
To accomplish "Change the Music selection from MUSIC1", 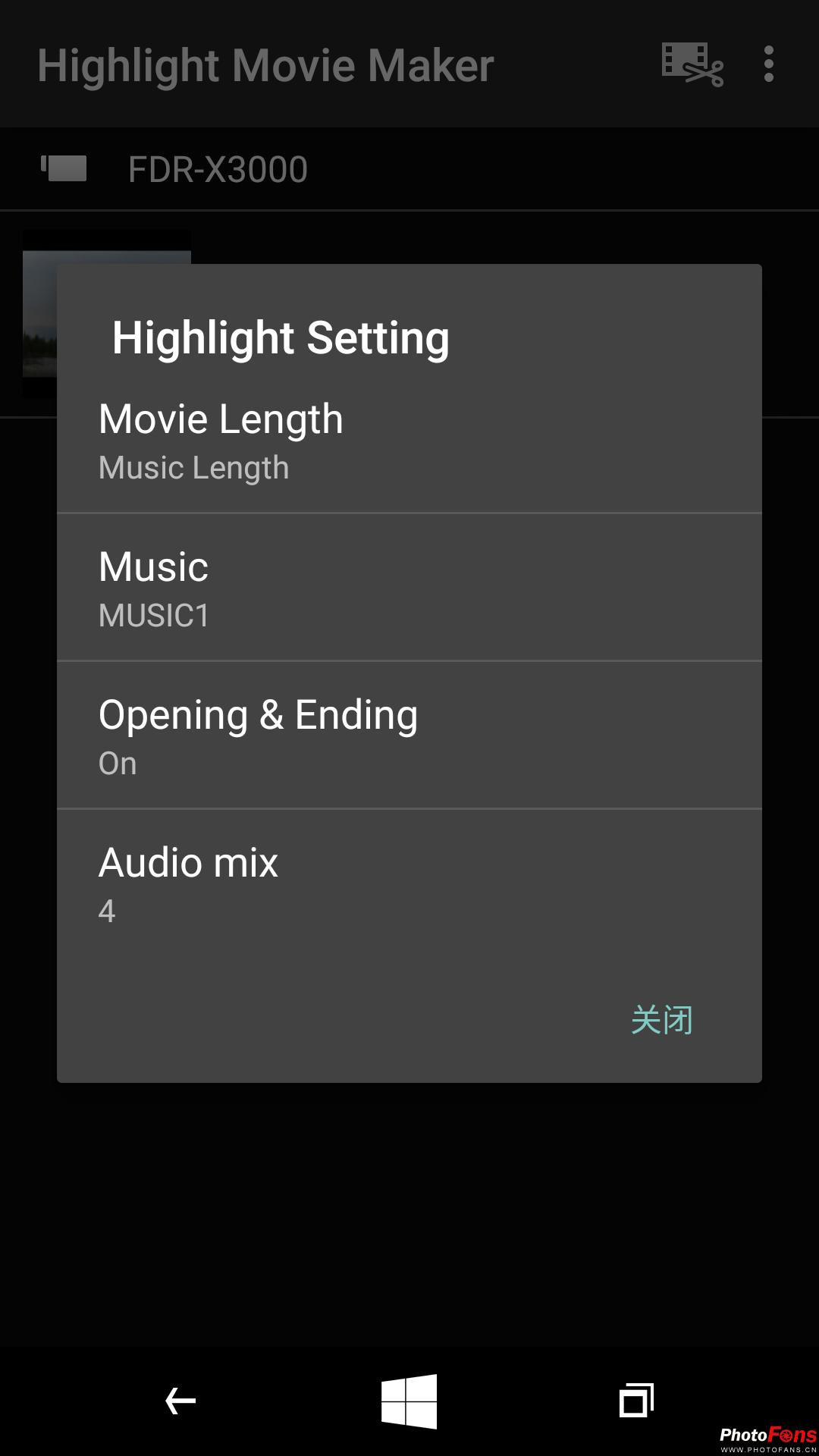I will coord(409,588).
